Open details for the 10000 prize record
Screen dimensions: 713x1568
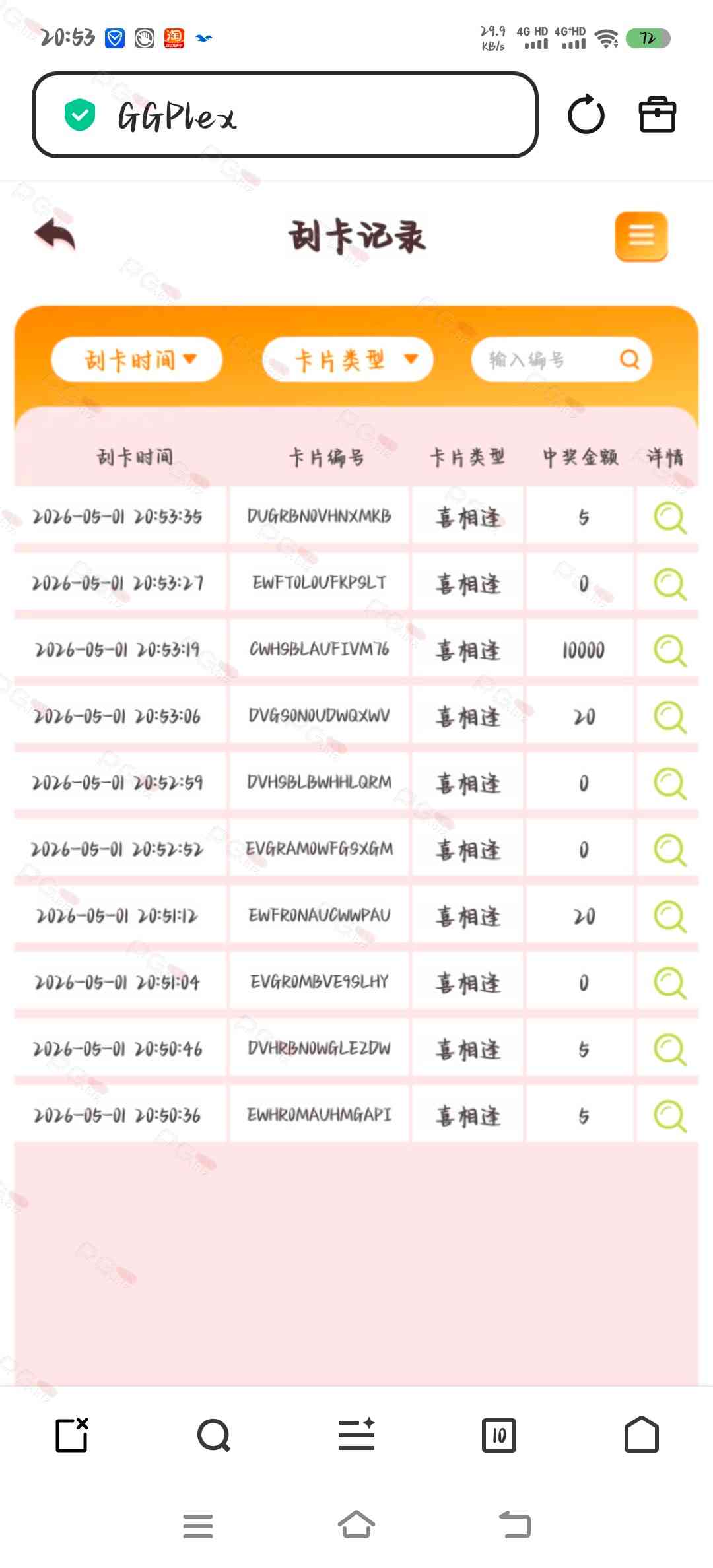(x=669, y=651)
